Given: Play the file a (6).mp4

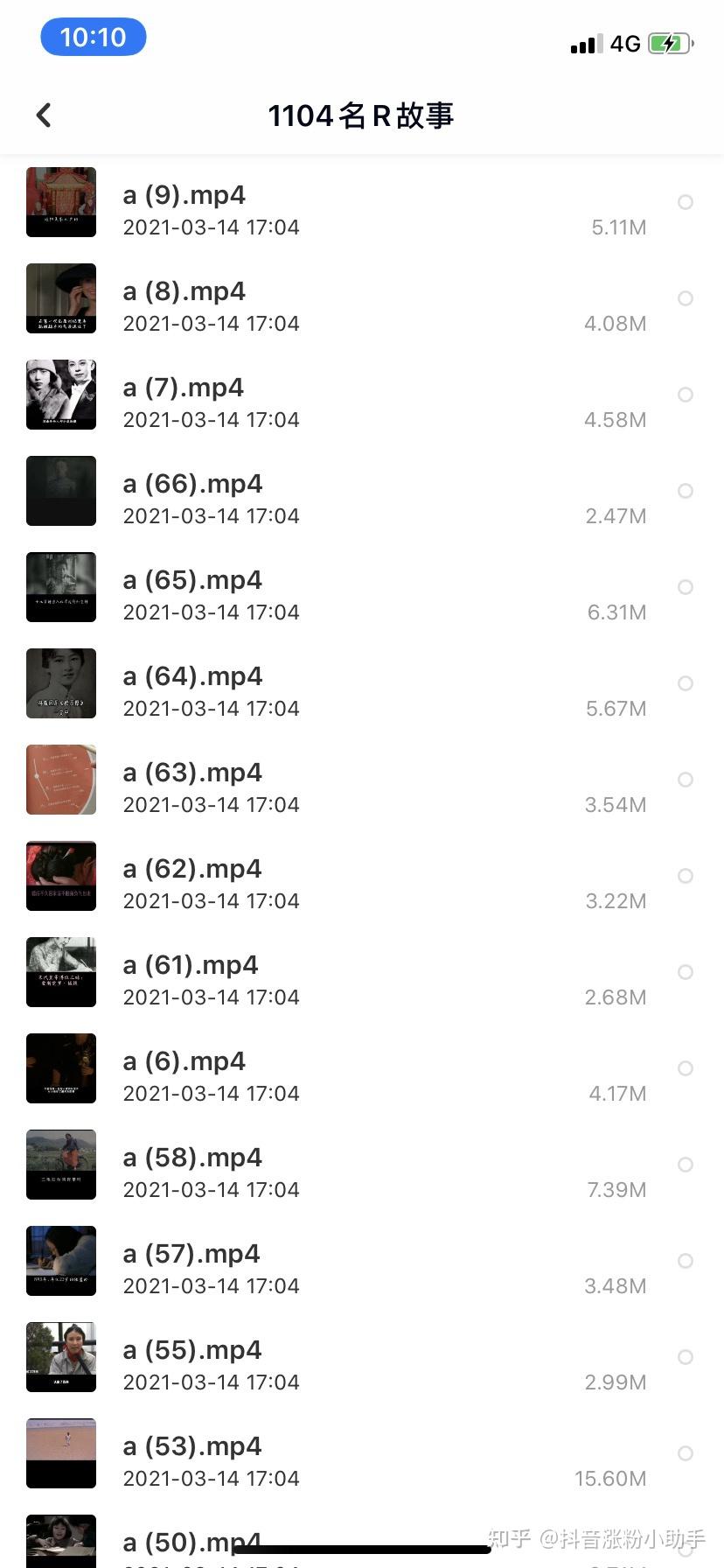Looking at the screenshot, I should pos(184,1061).
